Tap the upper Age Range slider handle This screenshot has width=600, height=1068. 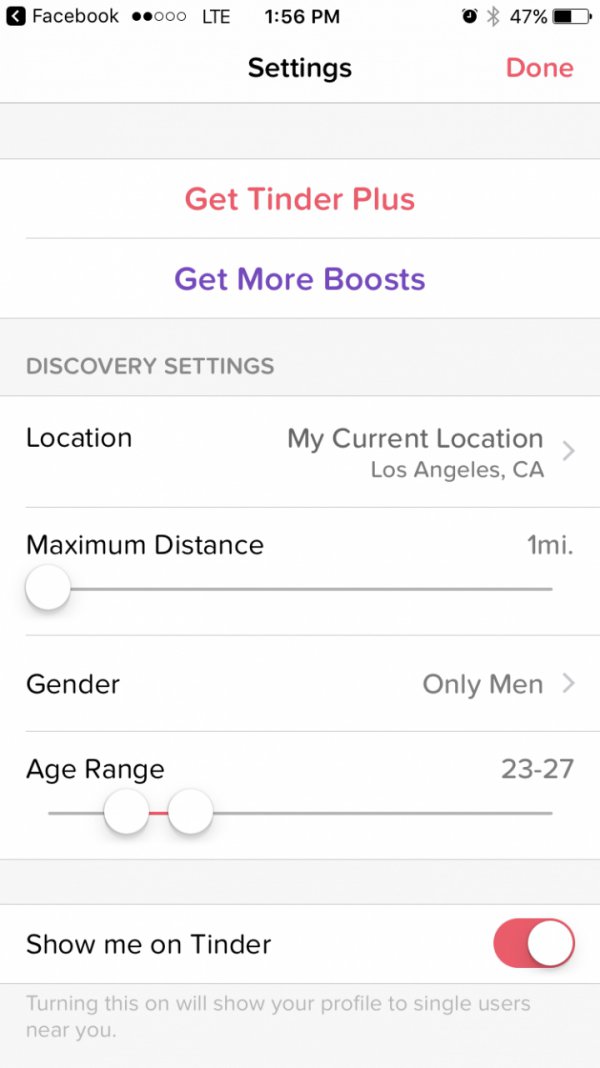pos(190,812)
